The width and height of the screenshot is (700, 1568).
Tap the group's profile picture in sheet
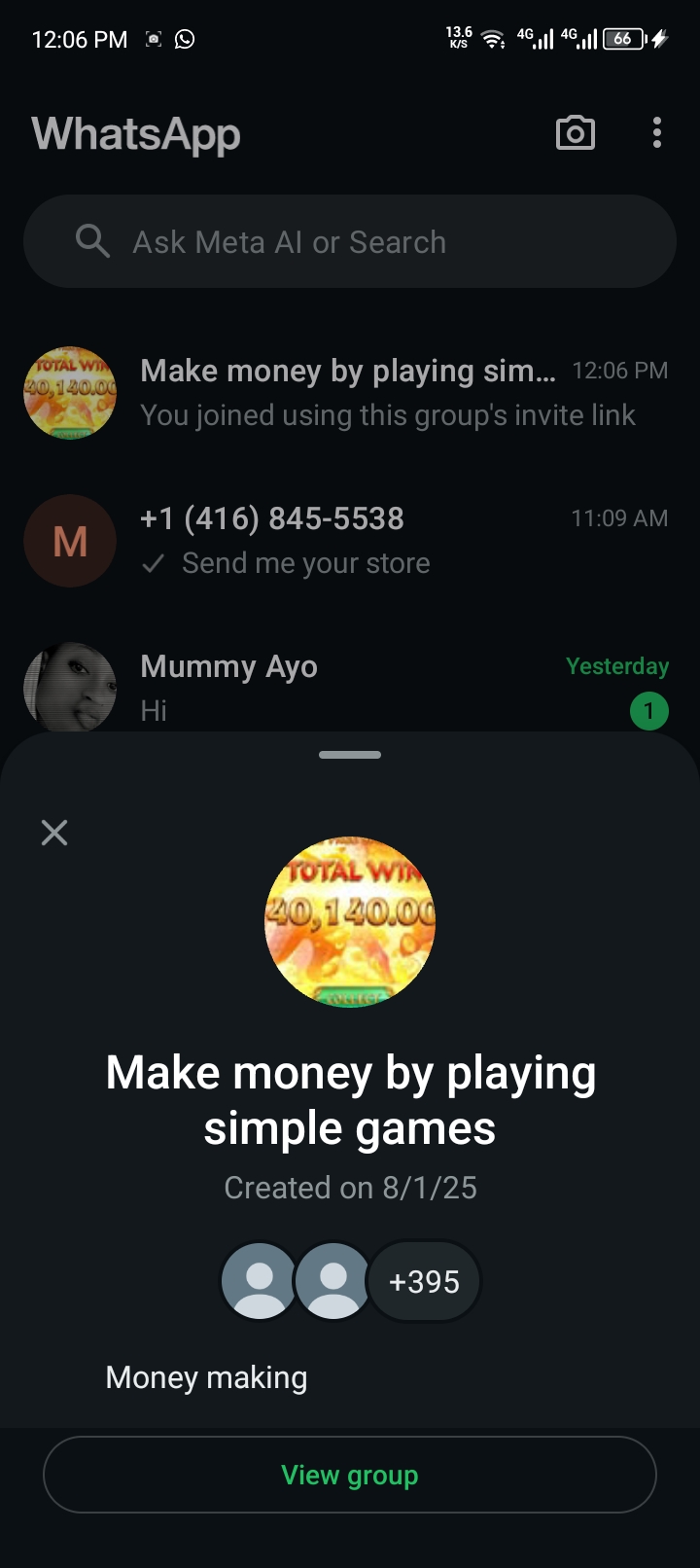[x=350, y=921]
